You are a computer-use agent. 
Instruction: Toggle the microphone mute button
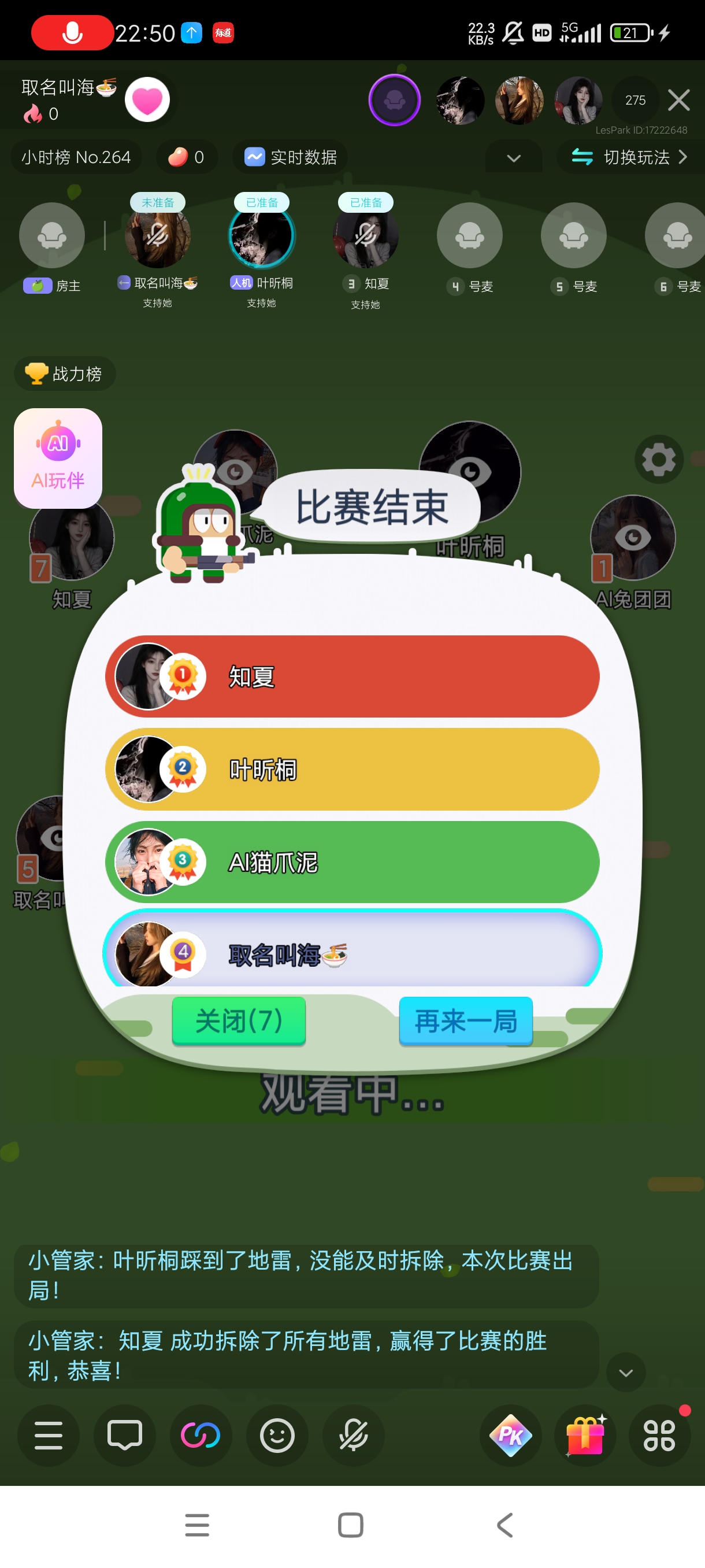point(353,1435)
